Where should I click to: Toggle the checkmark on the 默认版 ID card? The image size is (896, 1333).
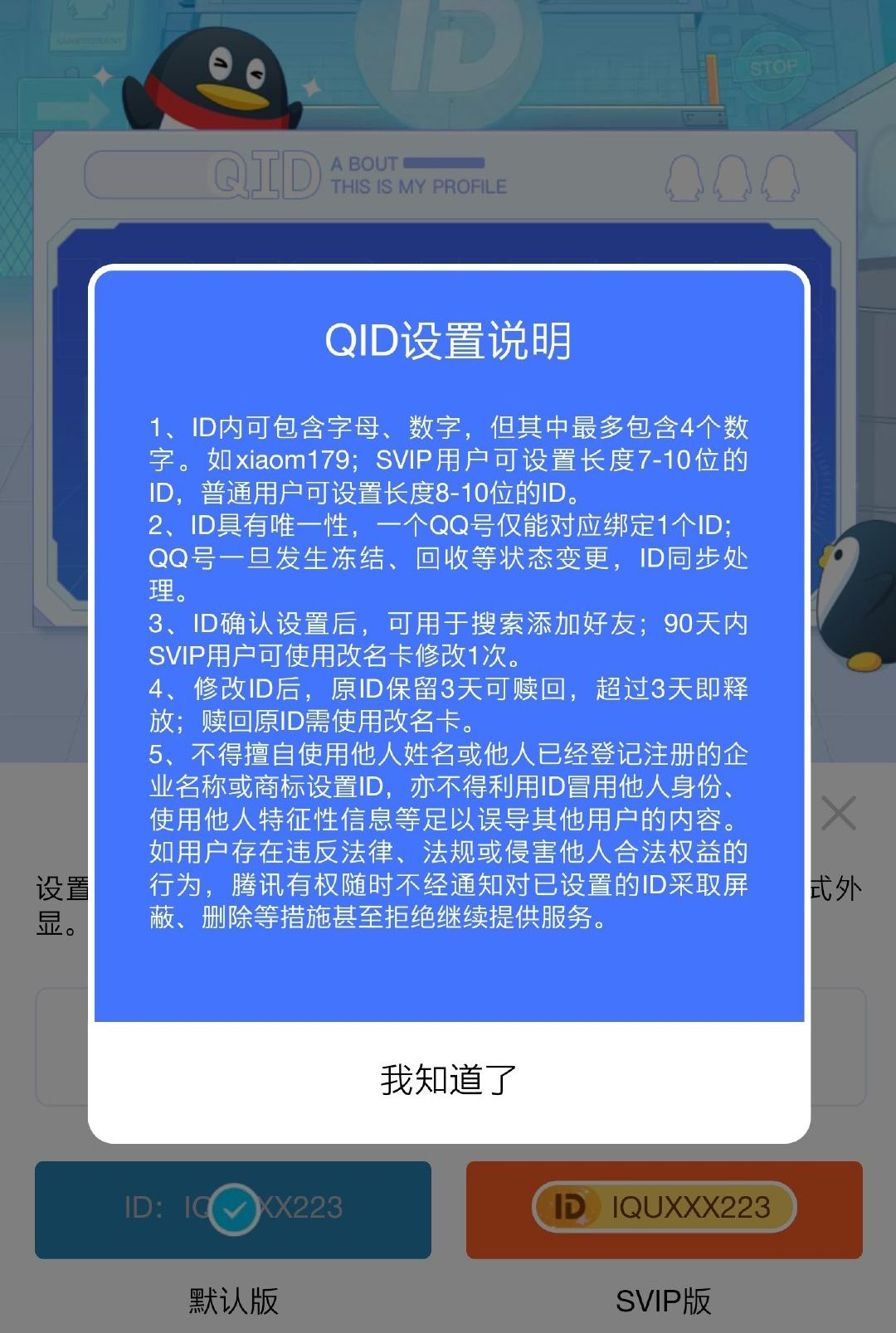tap(233, 1210)
